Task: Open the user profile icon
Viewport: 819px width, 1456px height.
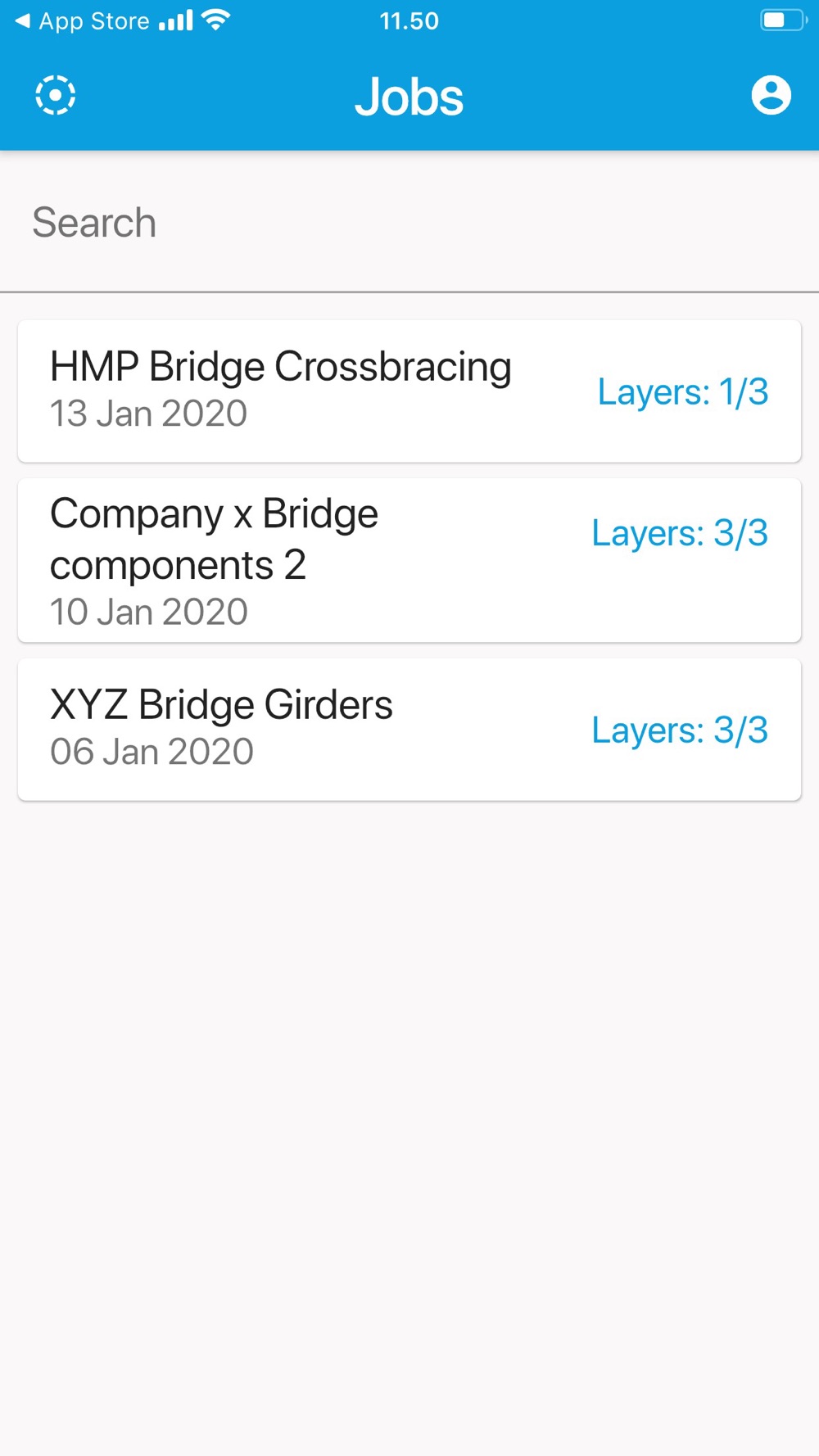Action: [771, 95]
